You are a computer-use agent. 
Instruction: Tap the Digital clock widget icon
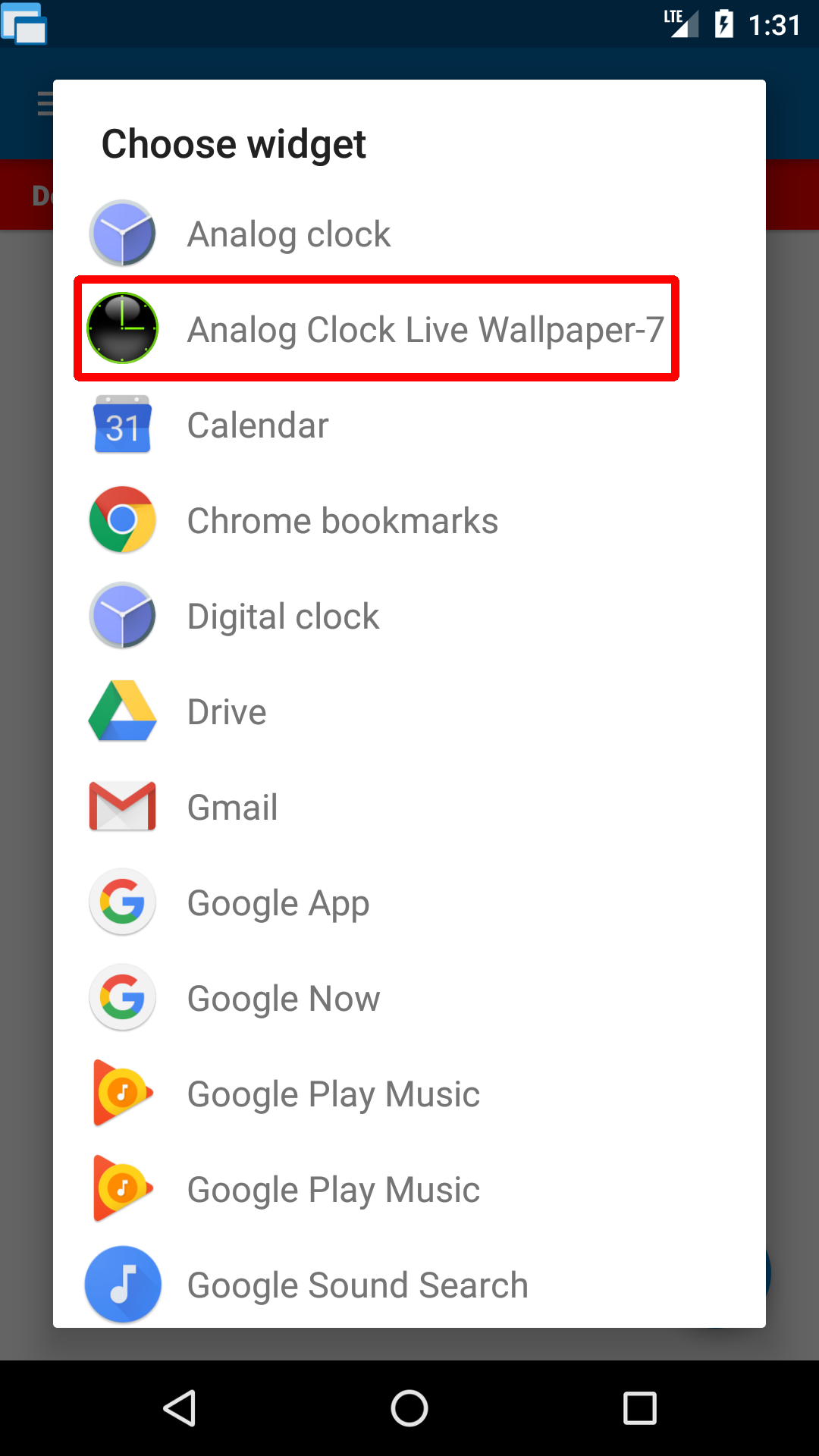click(x=123, y=616)
